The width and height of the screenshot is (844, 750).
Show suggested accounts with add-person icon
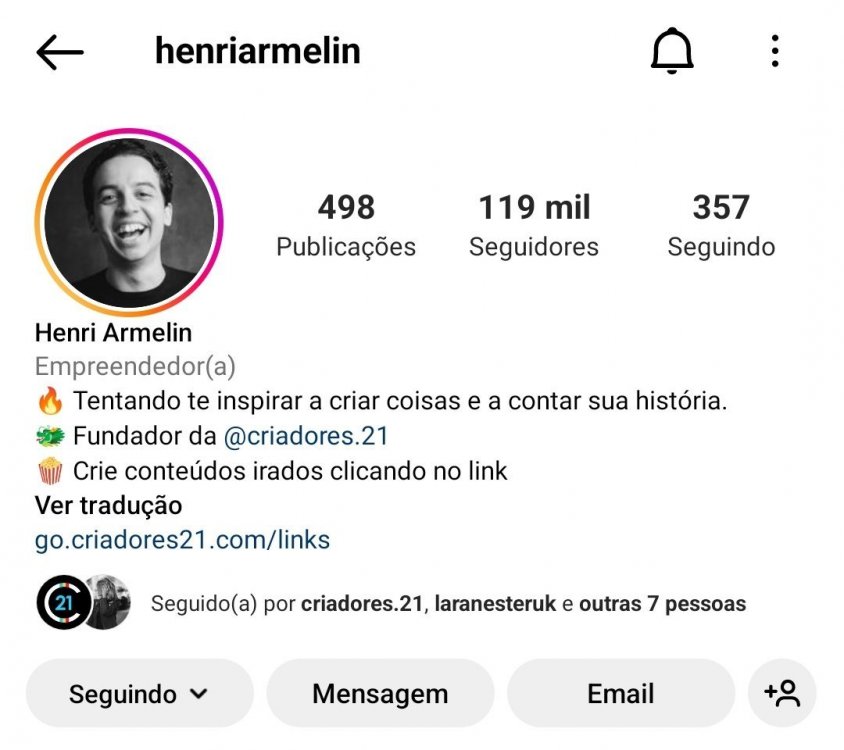pyautogui.click(x=782, y=693)
